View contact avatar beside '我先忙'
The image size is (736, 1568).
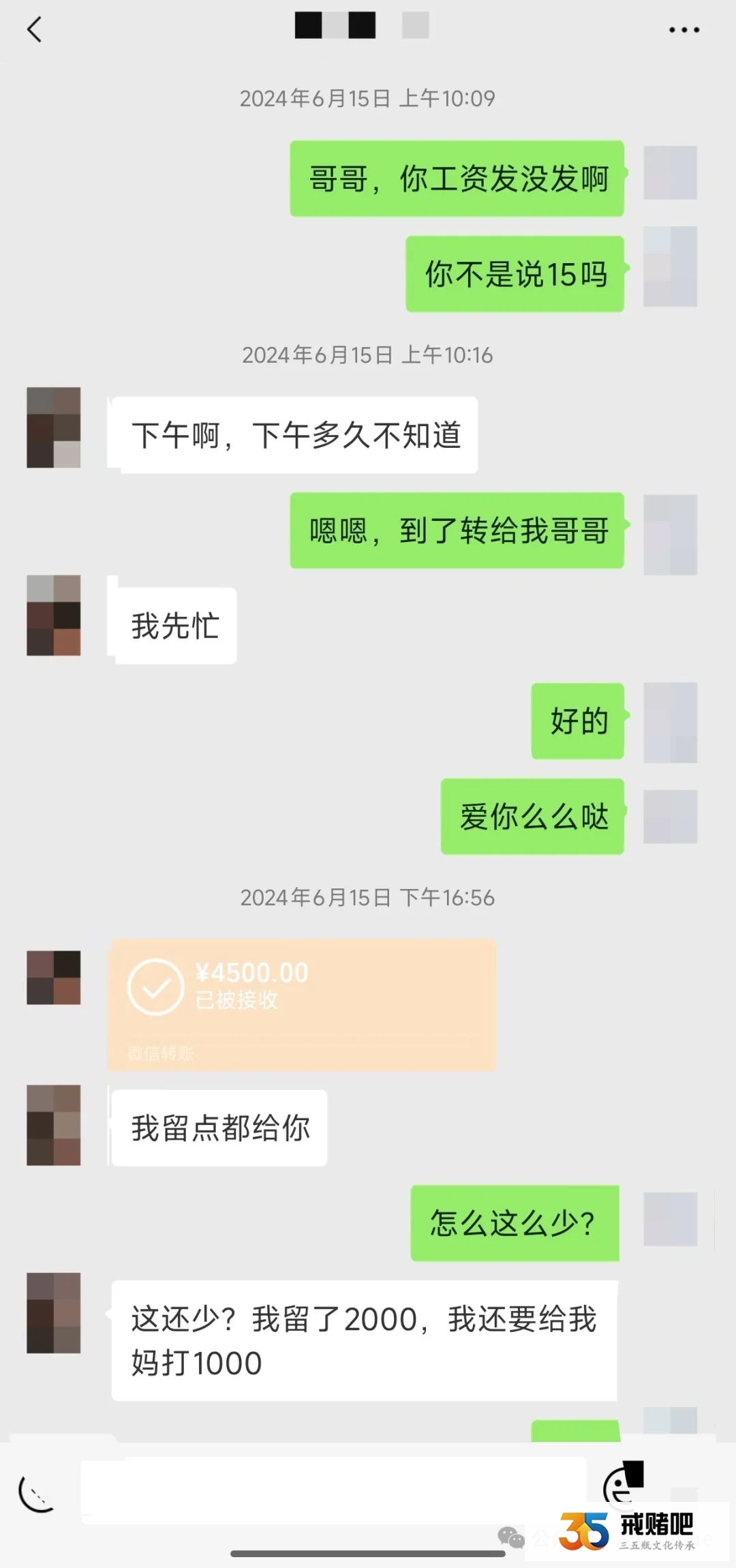coord(54,615)
